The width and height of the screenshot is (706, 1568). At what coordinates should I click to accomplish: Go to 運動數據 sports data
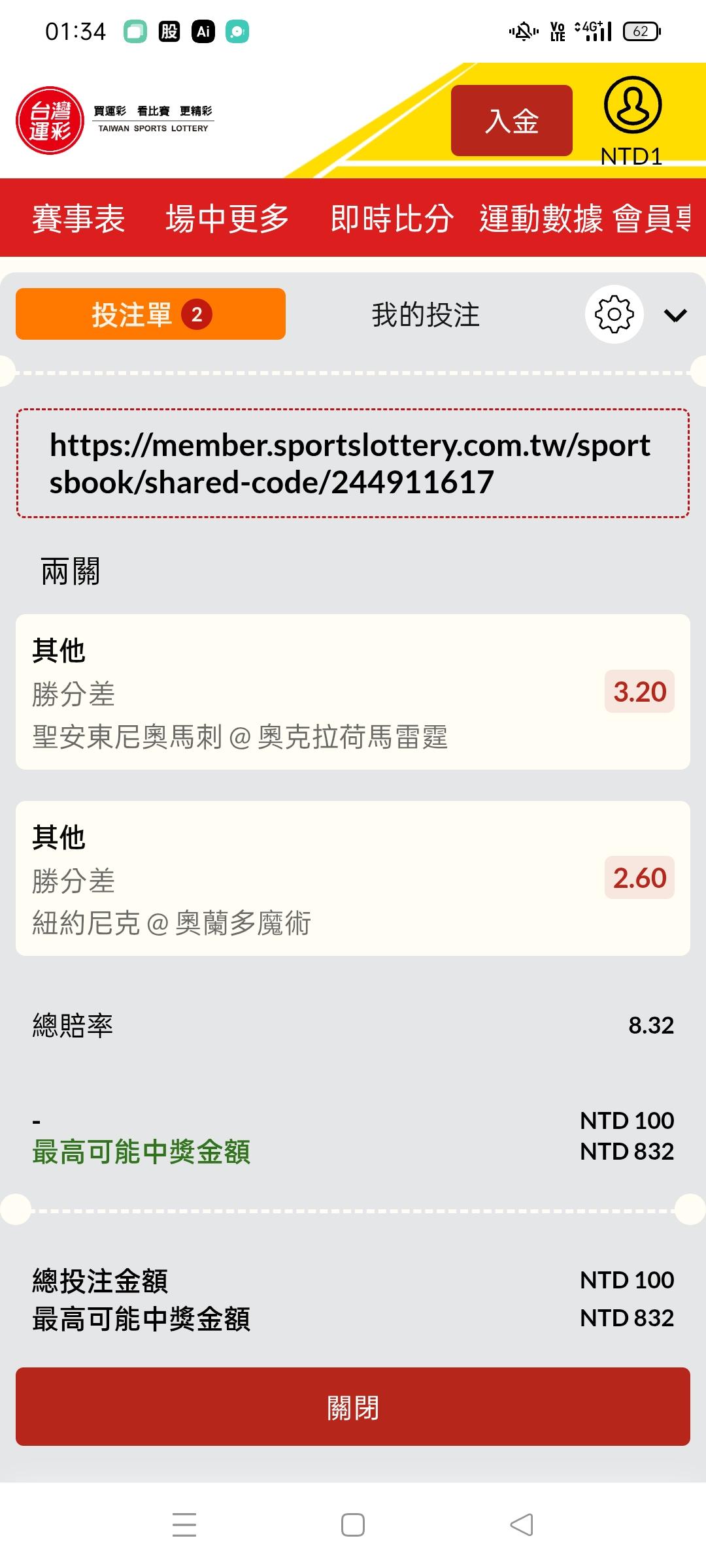(541, 218)
